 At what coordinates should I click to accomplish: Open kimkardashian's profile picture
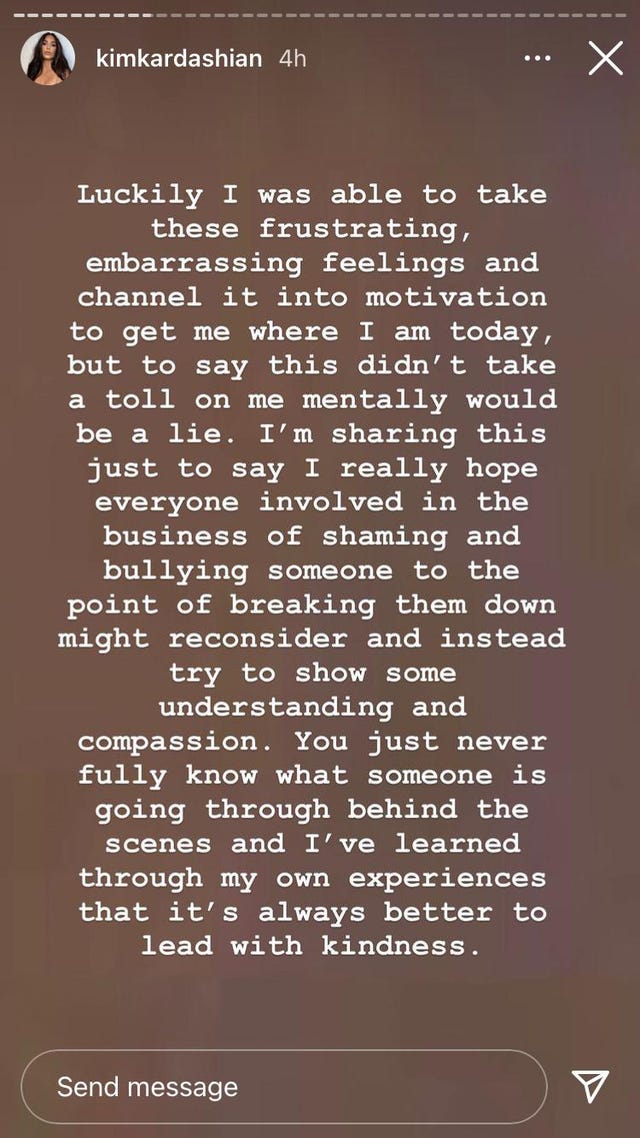(47, 58)
